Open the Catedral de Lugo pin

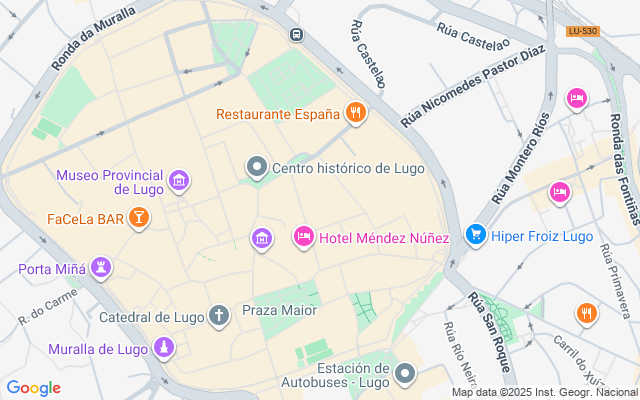tap(220, 317)
